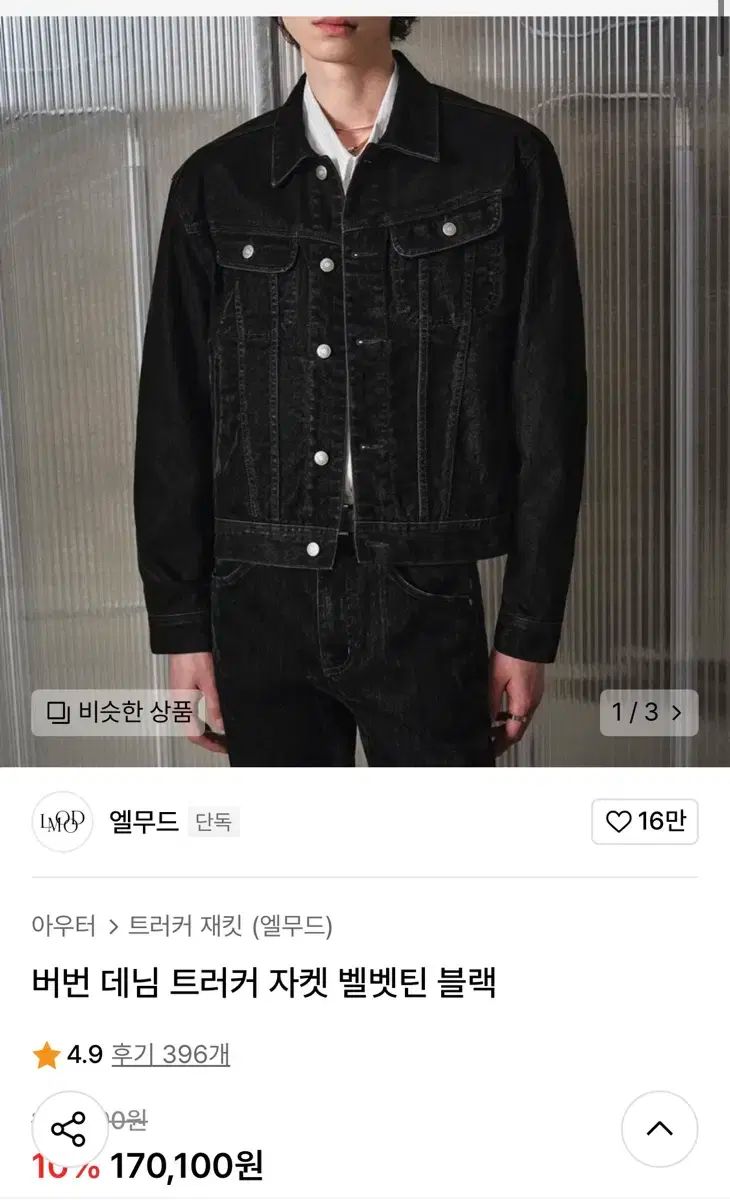Image resolution: width=730 pixels, height=1200 pixels.
Task: Open 트러커 재킷 (엘무드) category link
Action: point(230,927)
